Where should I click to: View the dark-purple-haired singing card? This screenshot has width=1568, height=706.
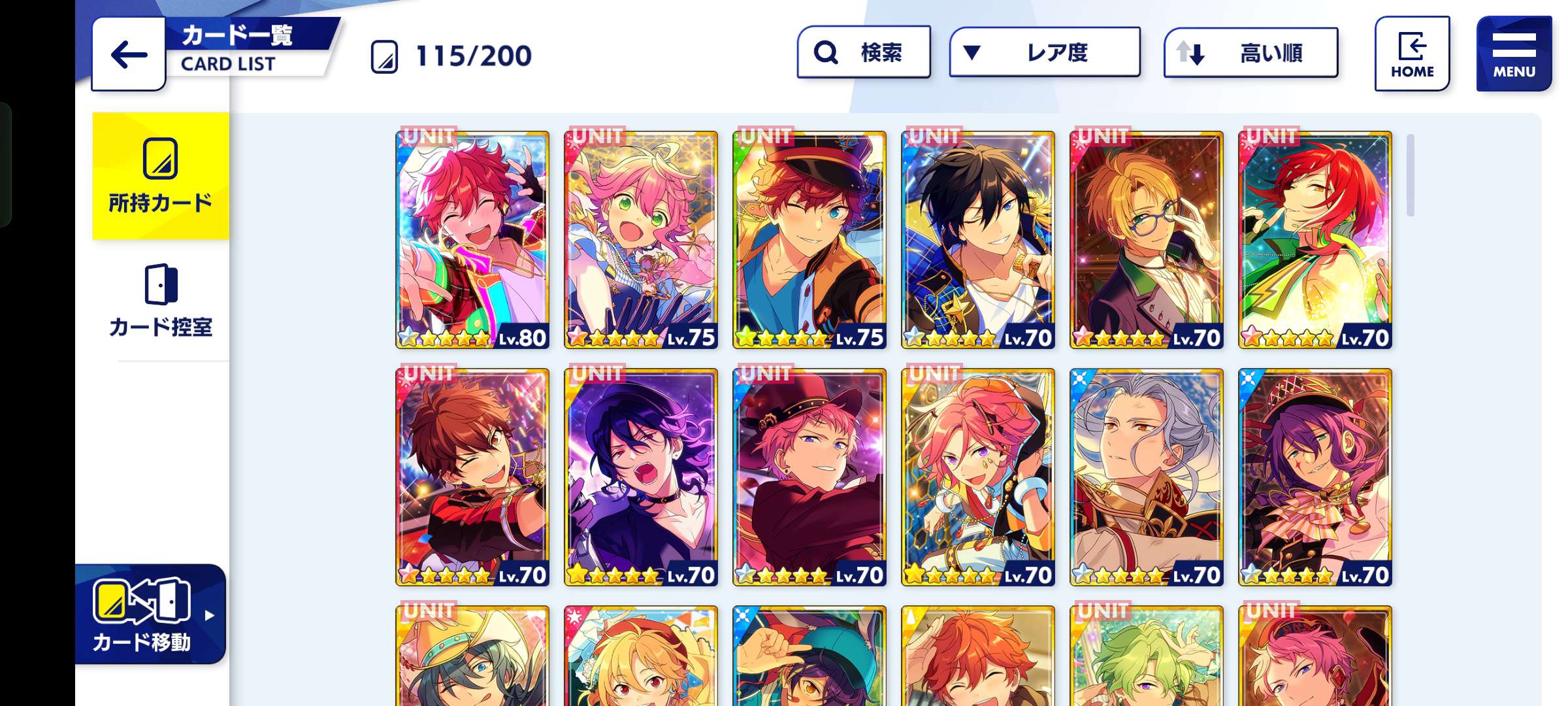click(x=641, y=477)
